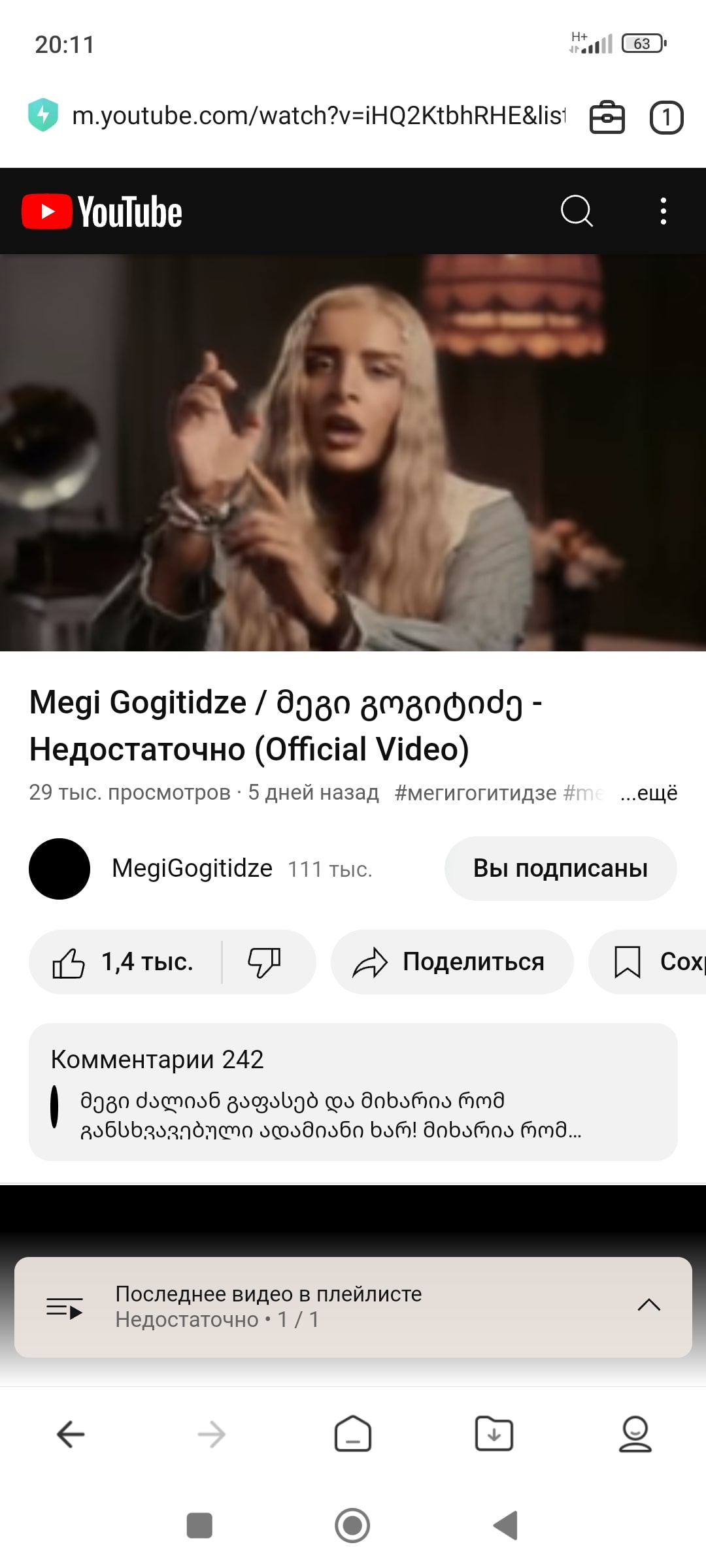The image size is (706, 1568).
Task: Open the YouTube overflow menu
Action: [664, 211]
